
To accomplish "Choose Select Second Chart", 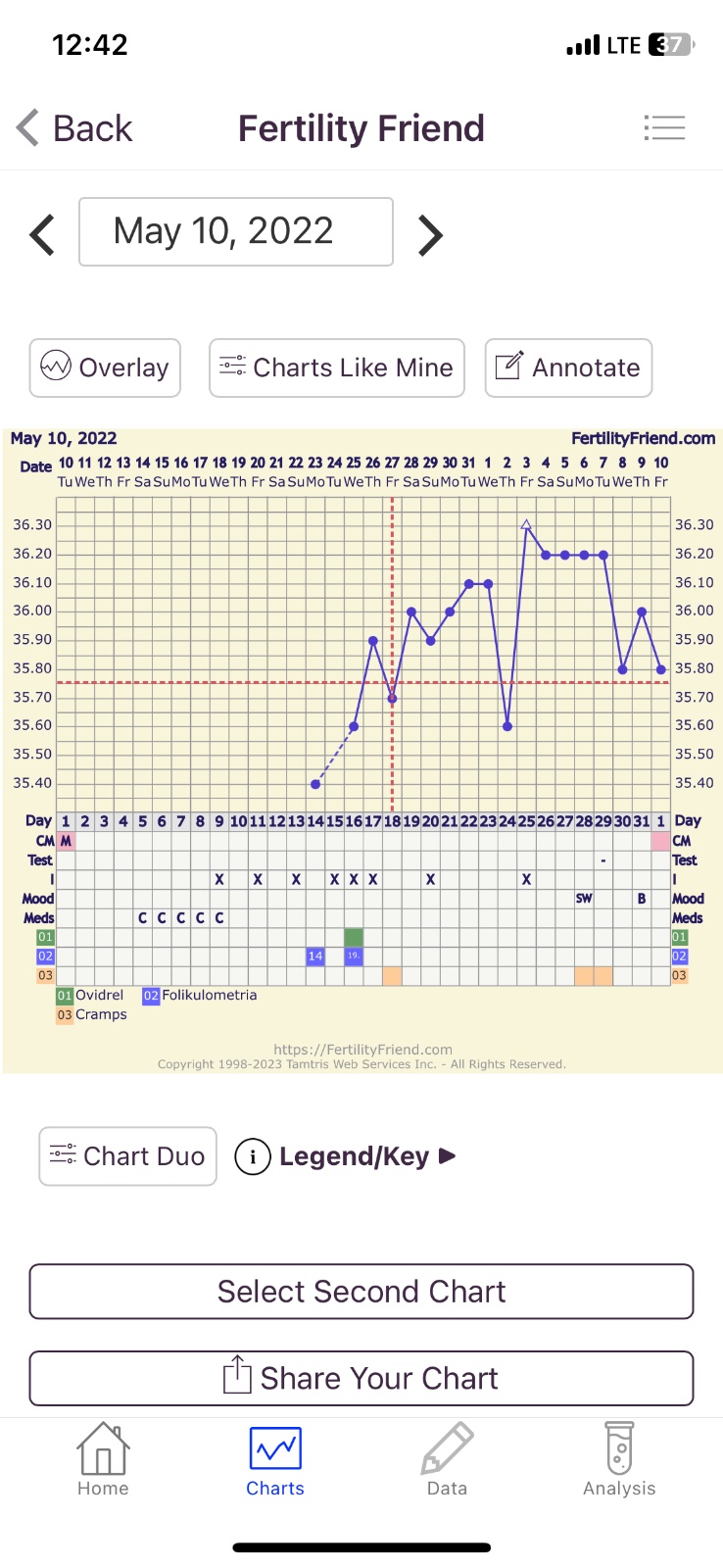I will 361,1292.
